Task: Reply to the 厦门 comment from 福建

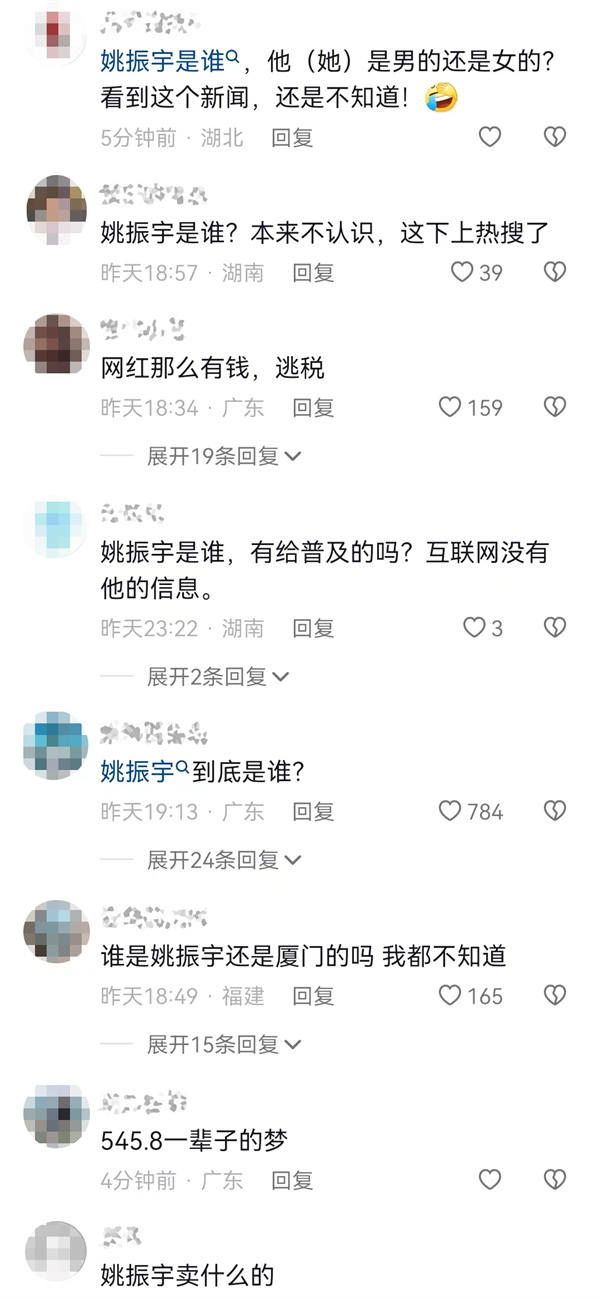Action: pos(313,996)
